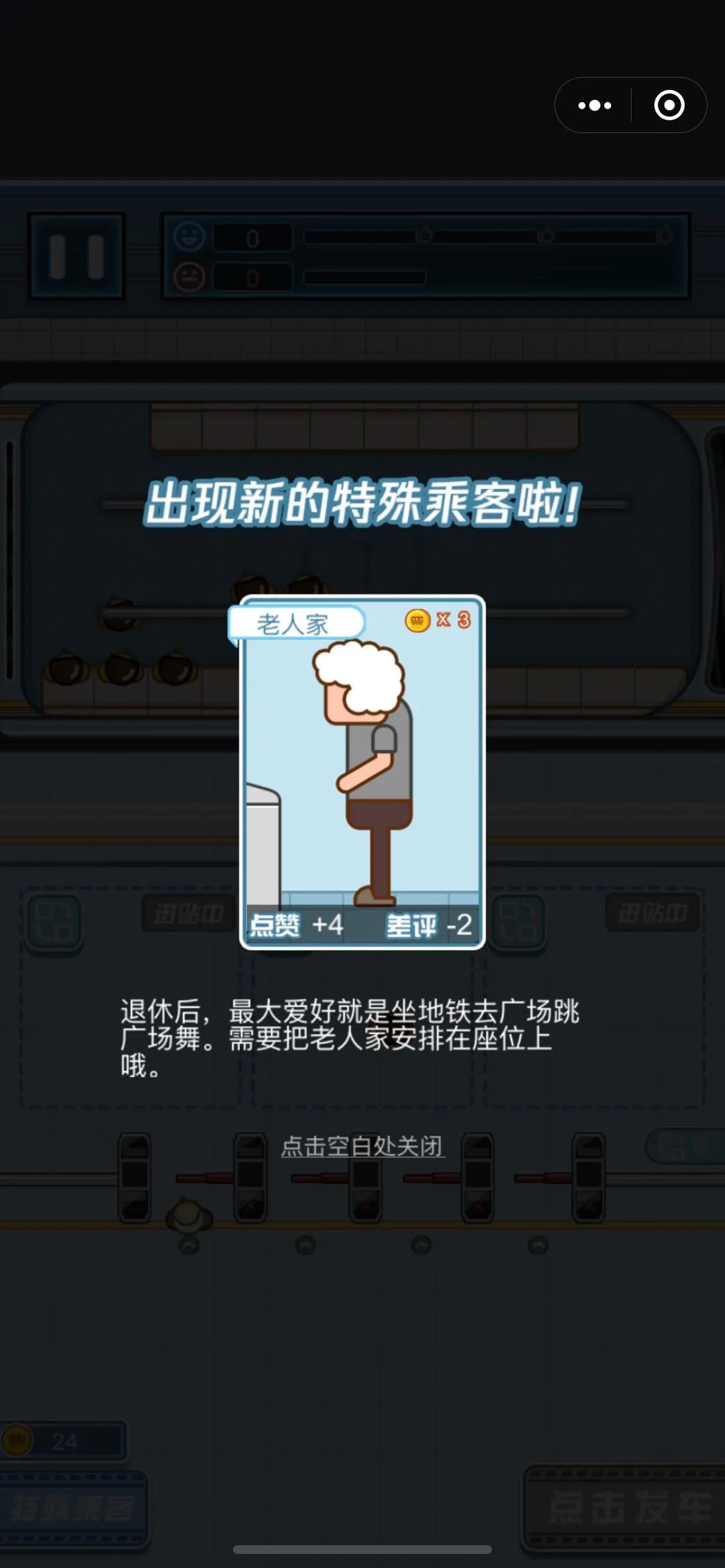Click the happy face score icon
The width and height of the screenshot is (725, 1568).
point(189,236)
